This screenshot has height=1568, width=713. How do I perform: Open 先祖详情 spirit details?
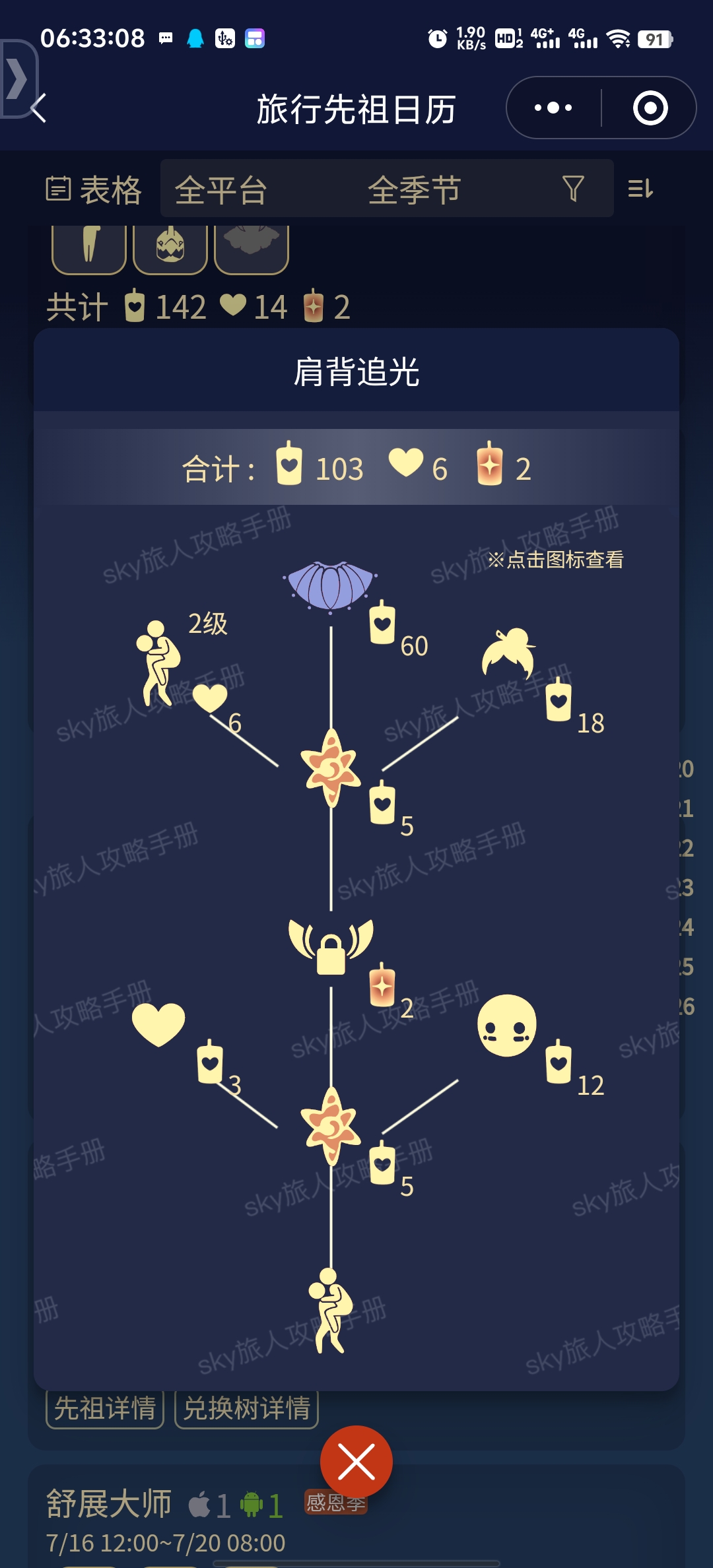[x=104, y=1408]
